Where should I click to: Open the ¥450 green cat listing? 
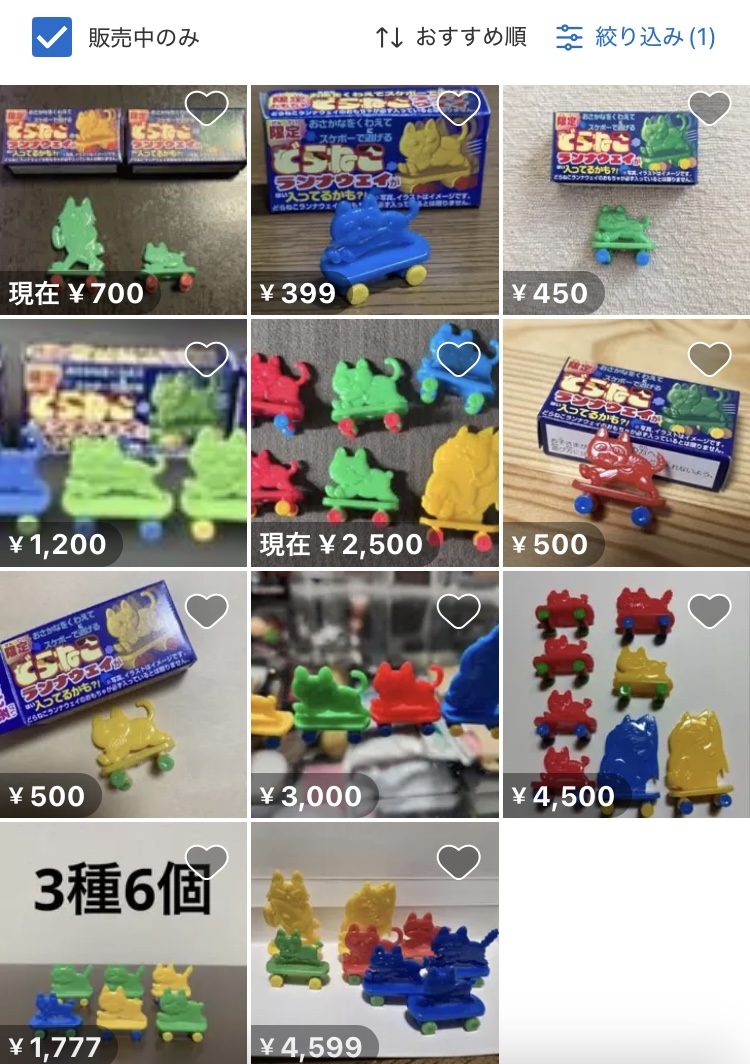click(626, 200)
